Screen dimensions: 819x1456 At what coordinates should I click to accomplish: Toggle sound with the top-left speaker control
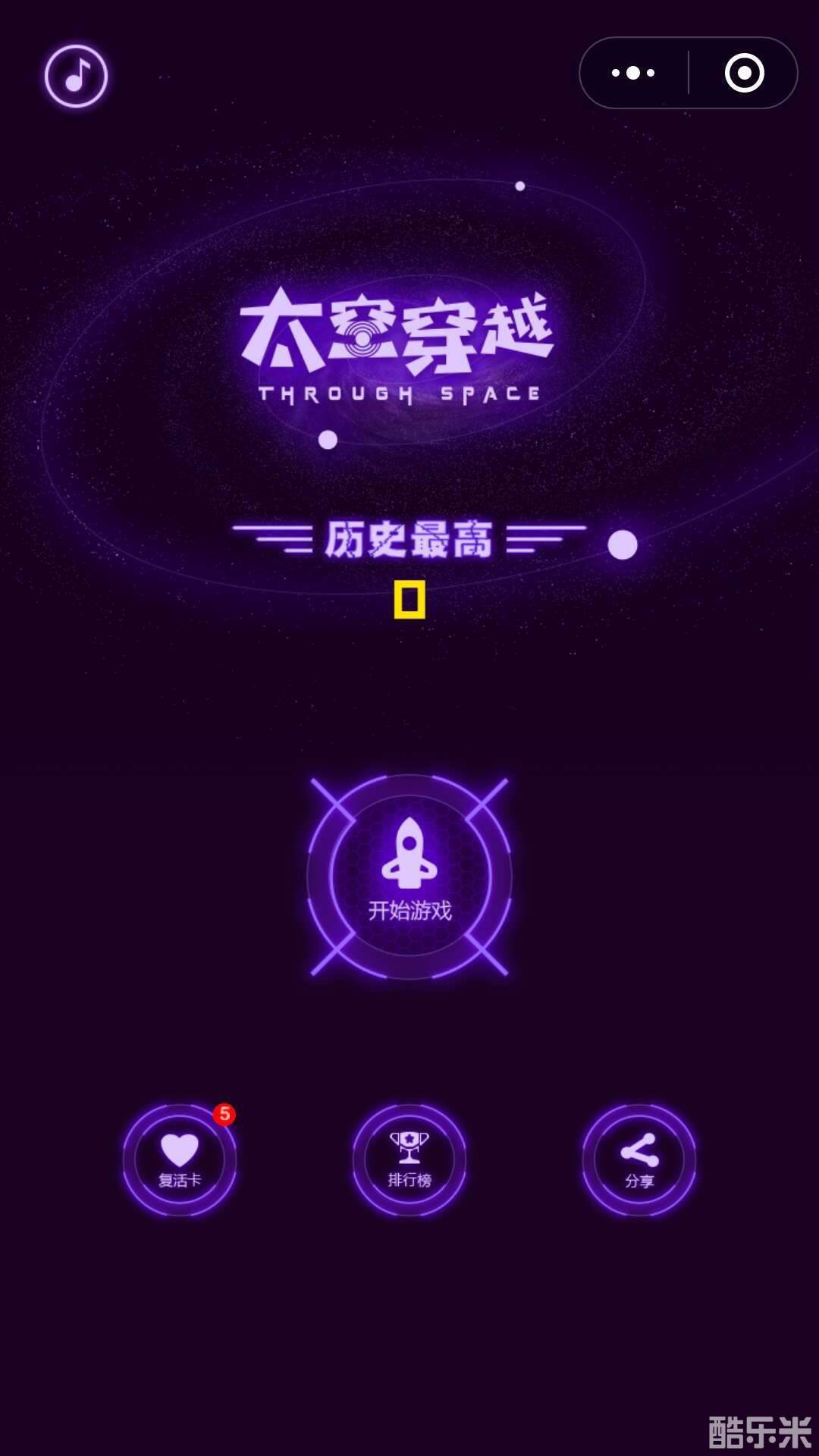pyautogui.click(x=75, y=74)
